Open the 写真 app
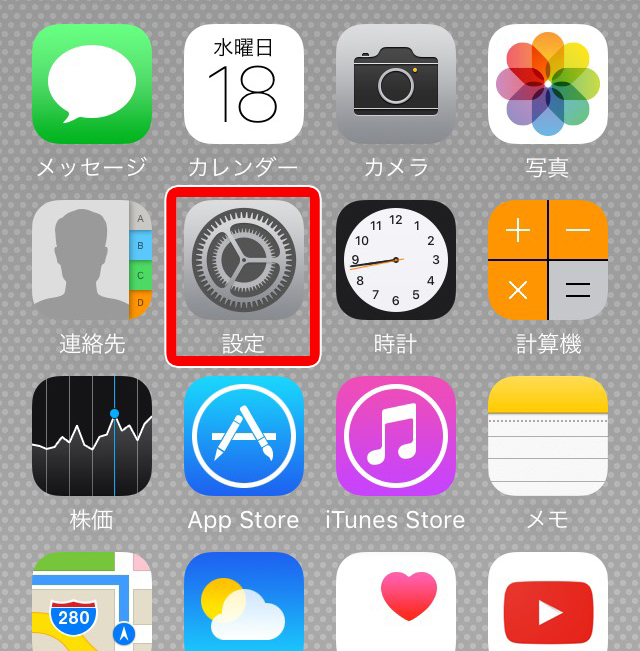This screenshot has width=640, height=651. [x=548, y=84]
